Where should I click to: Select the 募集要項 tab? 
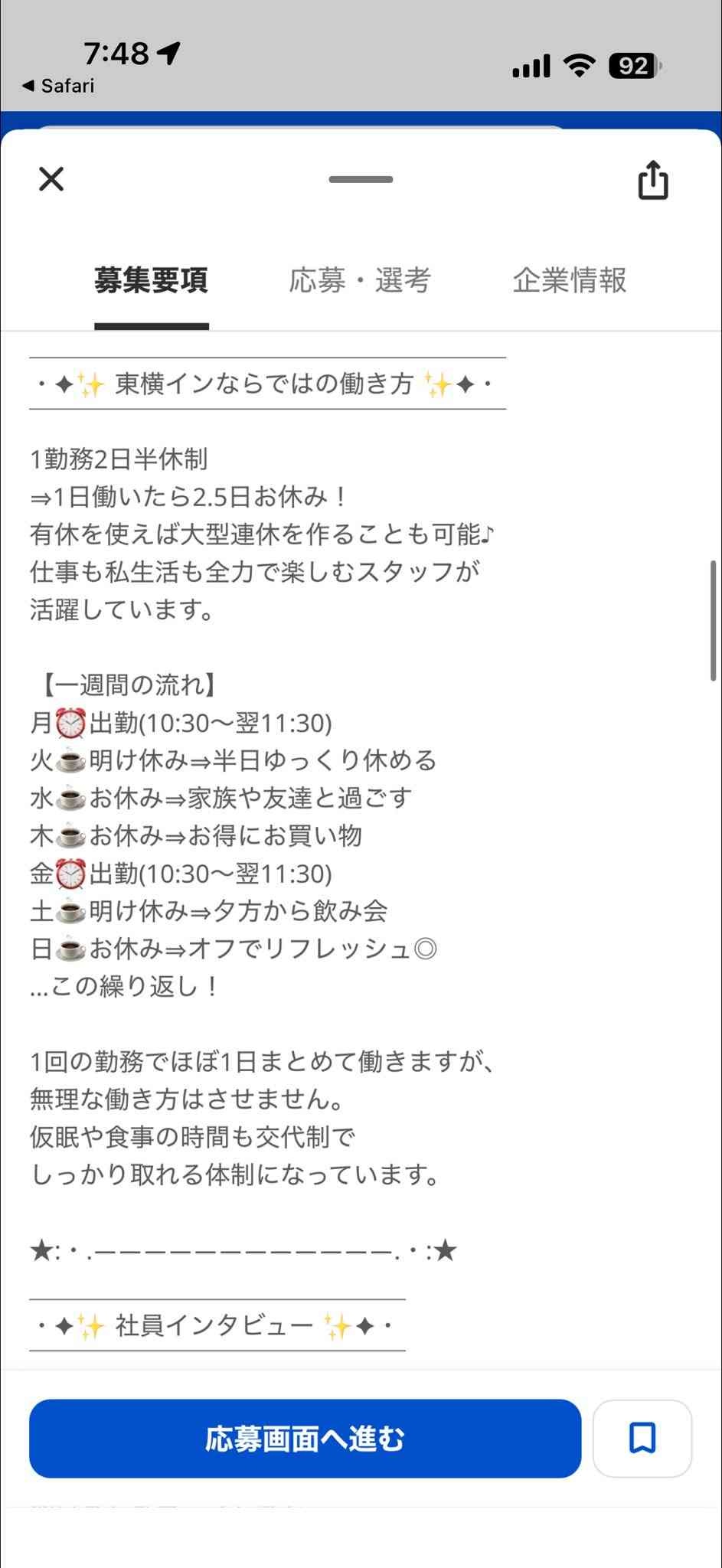tap(152, 280)
